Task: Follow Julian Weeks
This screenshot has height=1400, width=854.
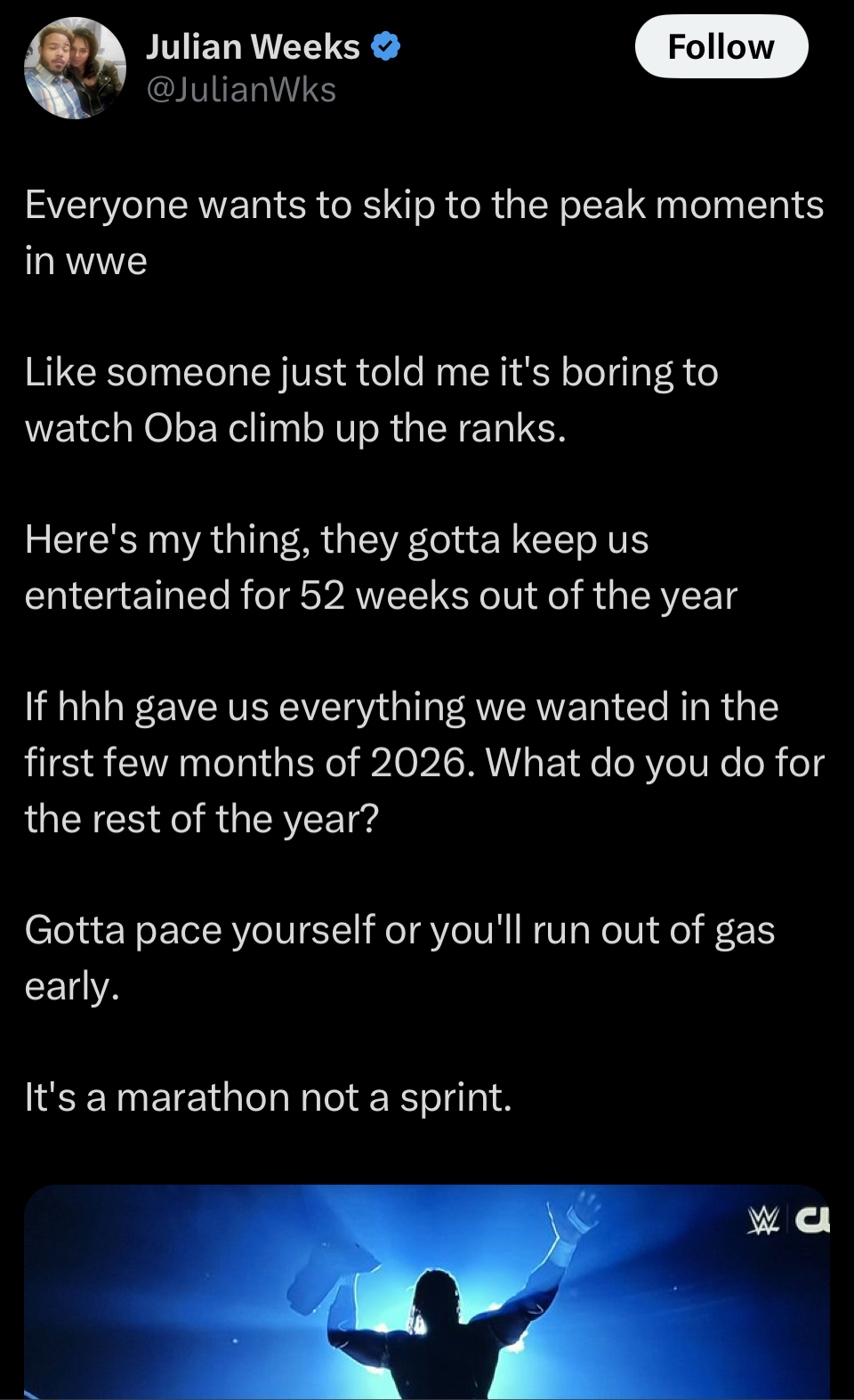Action: coord(721,46)
